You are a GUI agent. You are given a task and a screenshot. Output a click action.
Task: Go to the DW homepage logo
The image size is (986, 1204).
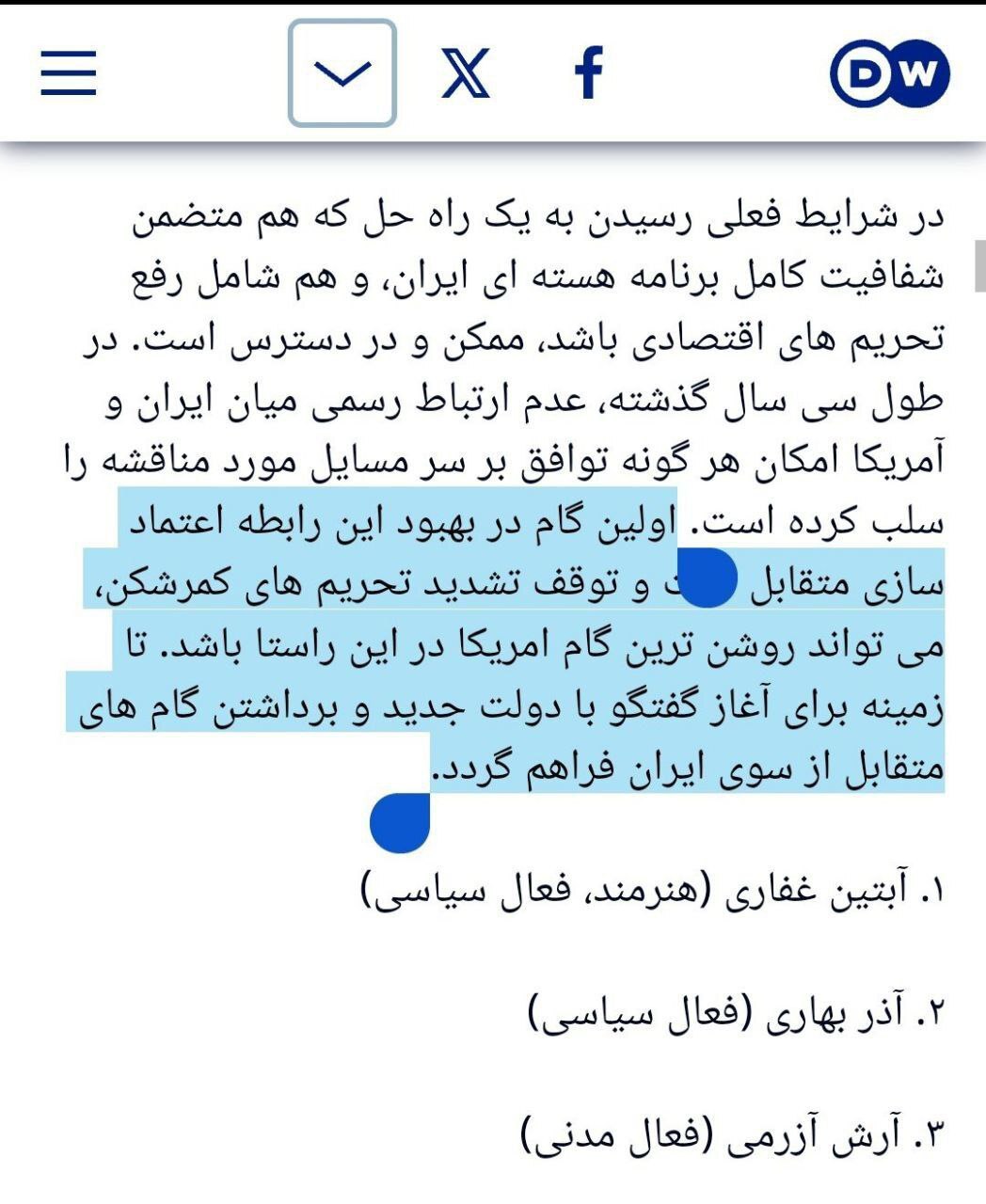point(888,73)
